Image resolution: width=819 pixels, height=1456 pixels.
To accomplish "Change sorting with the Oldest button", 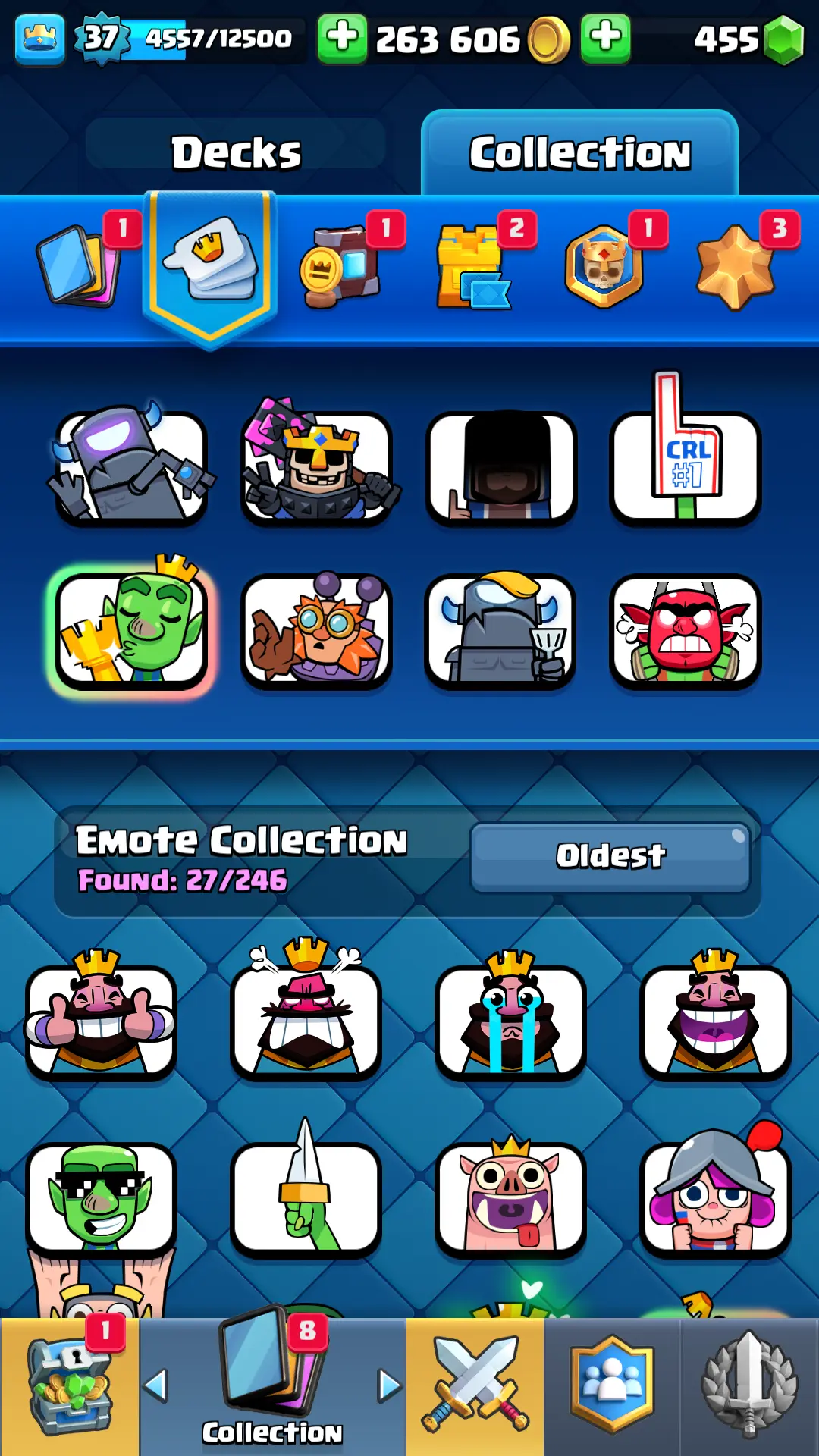I will coord(610,856).
